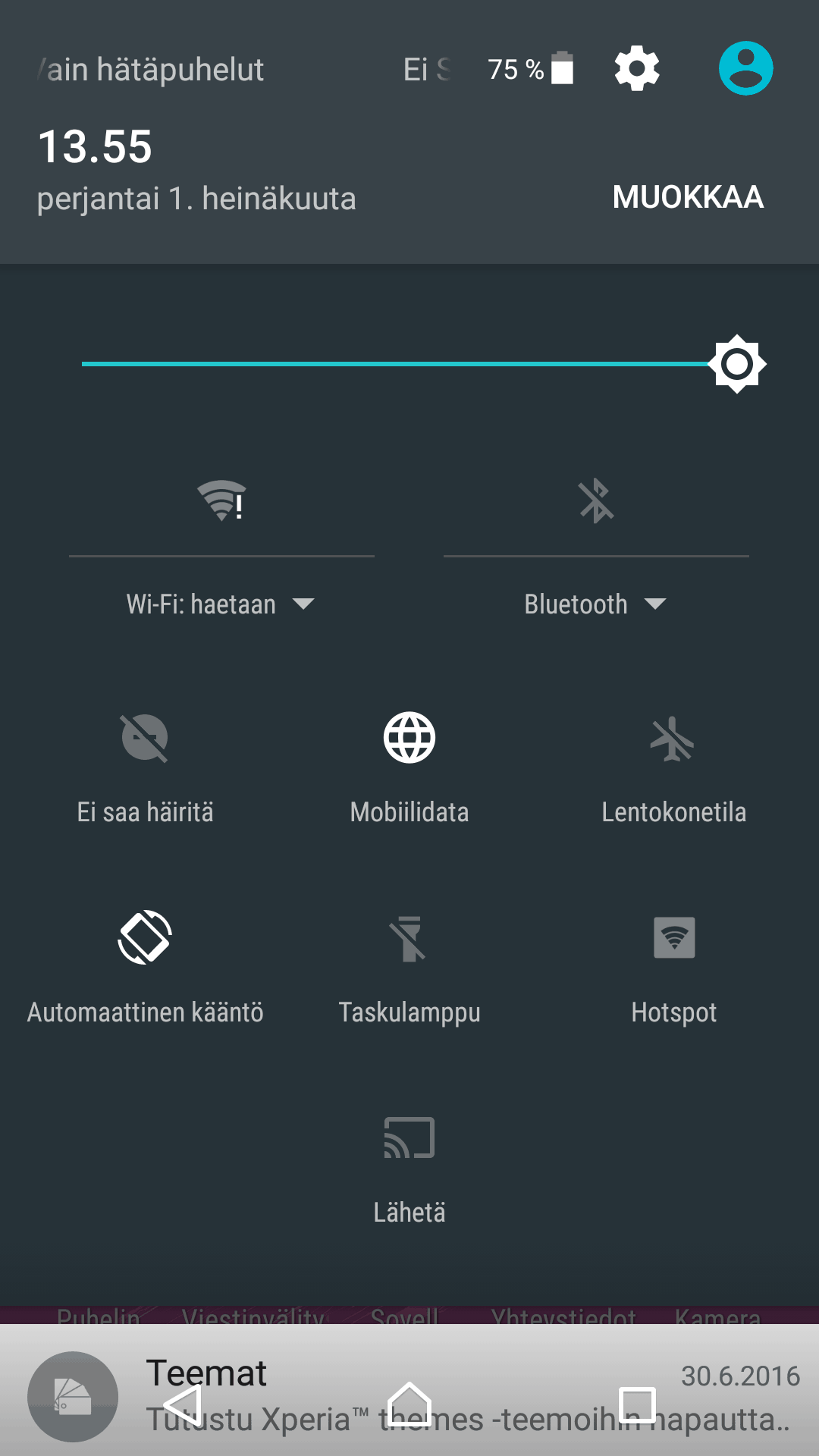Set brightness to the slider's midpoint
819x1456 pixels.
click(409, 364)
